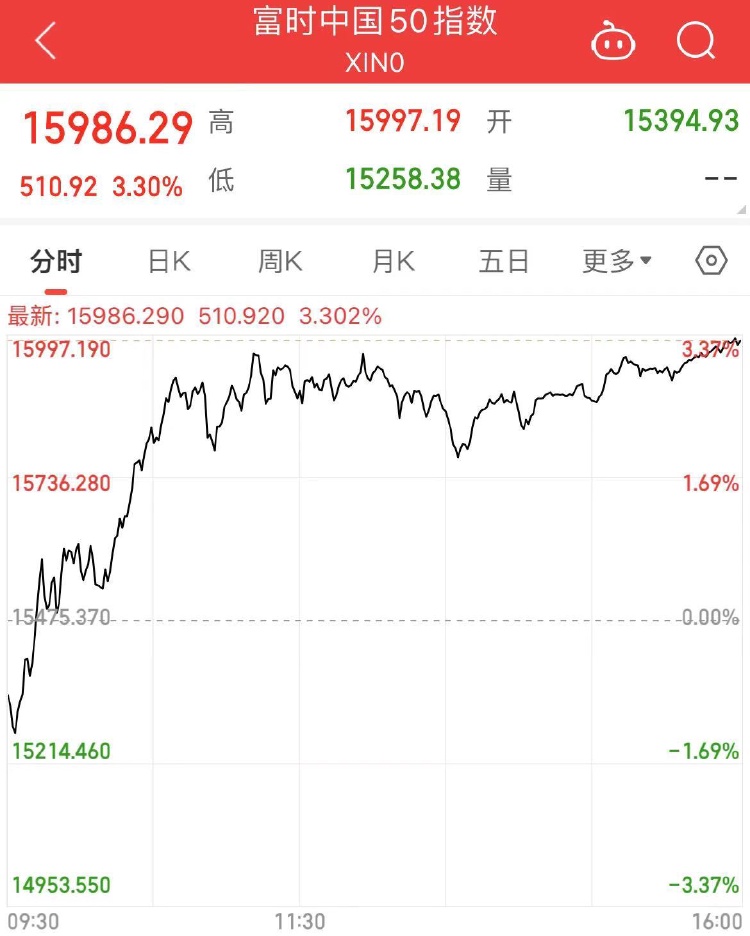Go back using the header arrow

click(45, 41)
